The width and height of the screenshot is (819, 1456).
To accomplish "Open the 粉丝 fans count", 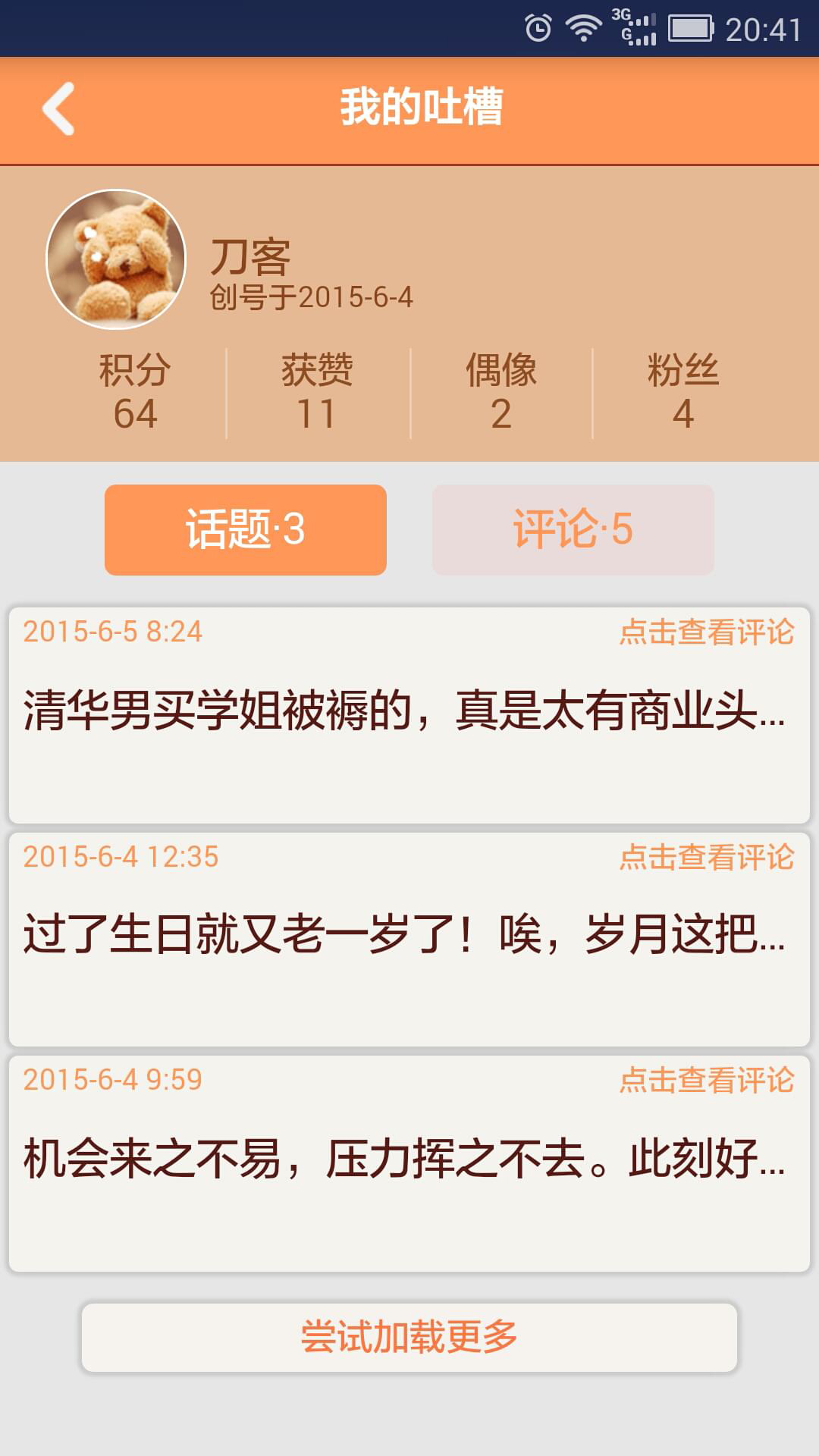I will click(x=682, y=393).
